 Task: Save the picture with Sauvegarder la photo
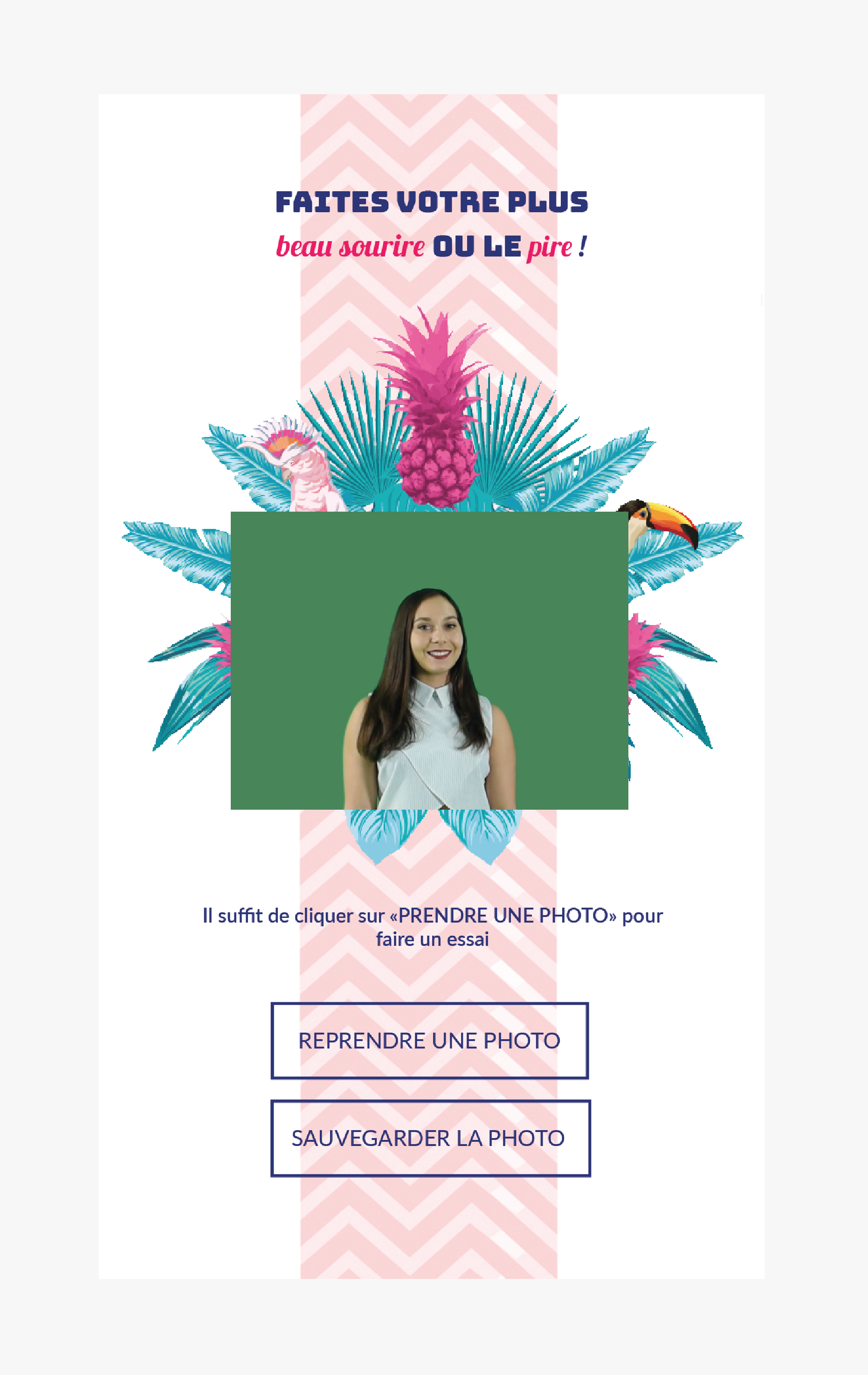point(430,1138)
